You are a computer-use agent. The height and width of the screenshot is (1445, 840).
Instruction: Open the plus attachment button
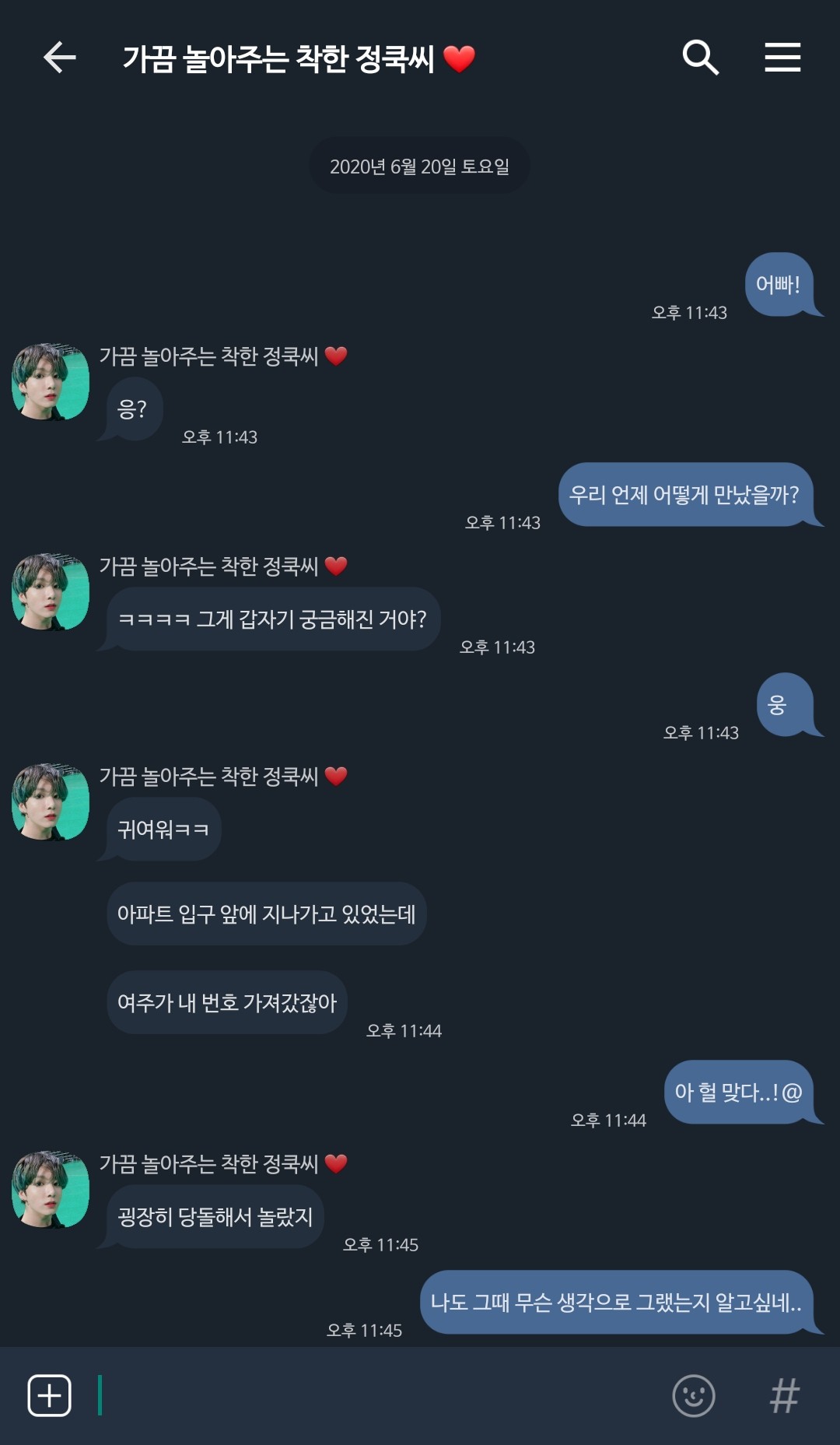click(x=50, y=1395)
